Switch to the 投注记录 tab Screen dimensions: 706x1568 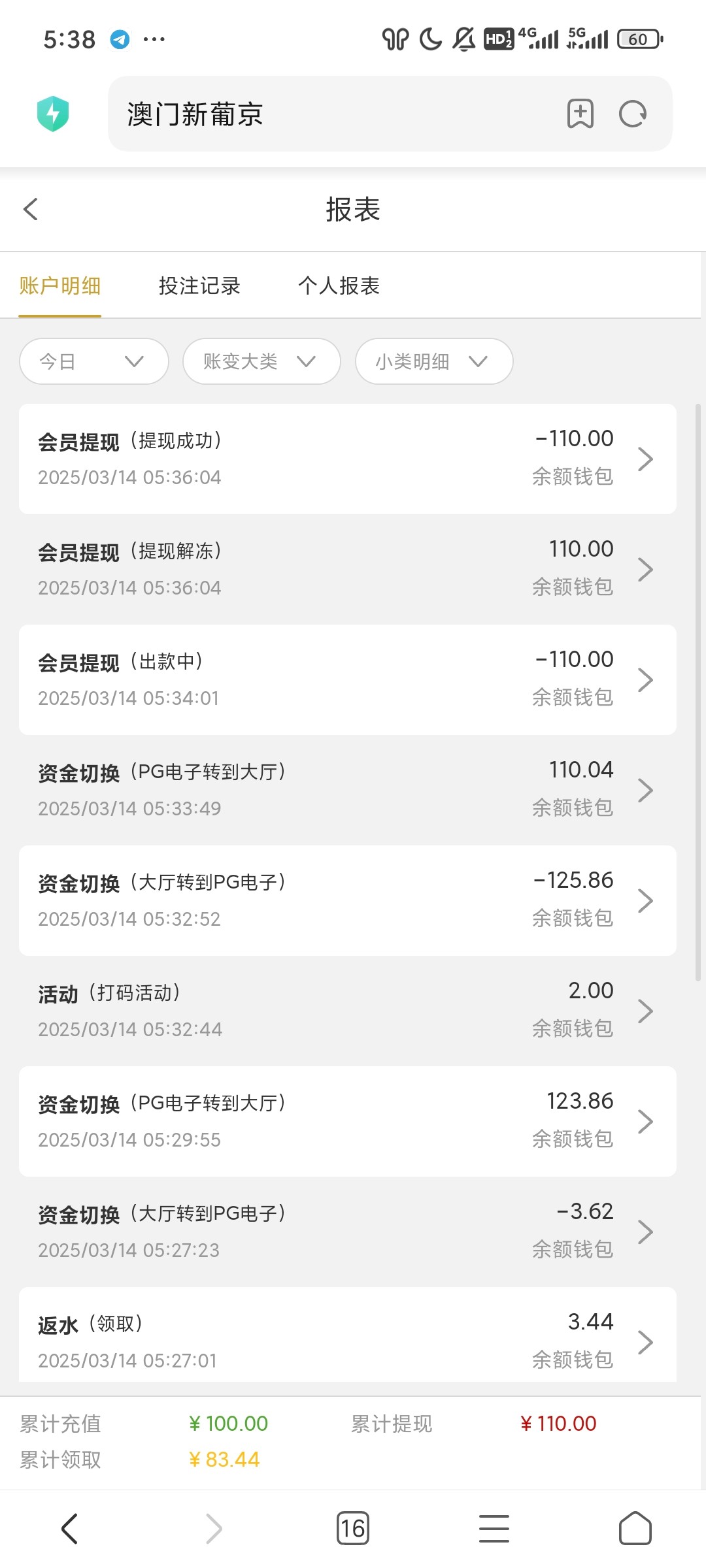point(199,286)
